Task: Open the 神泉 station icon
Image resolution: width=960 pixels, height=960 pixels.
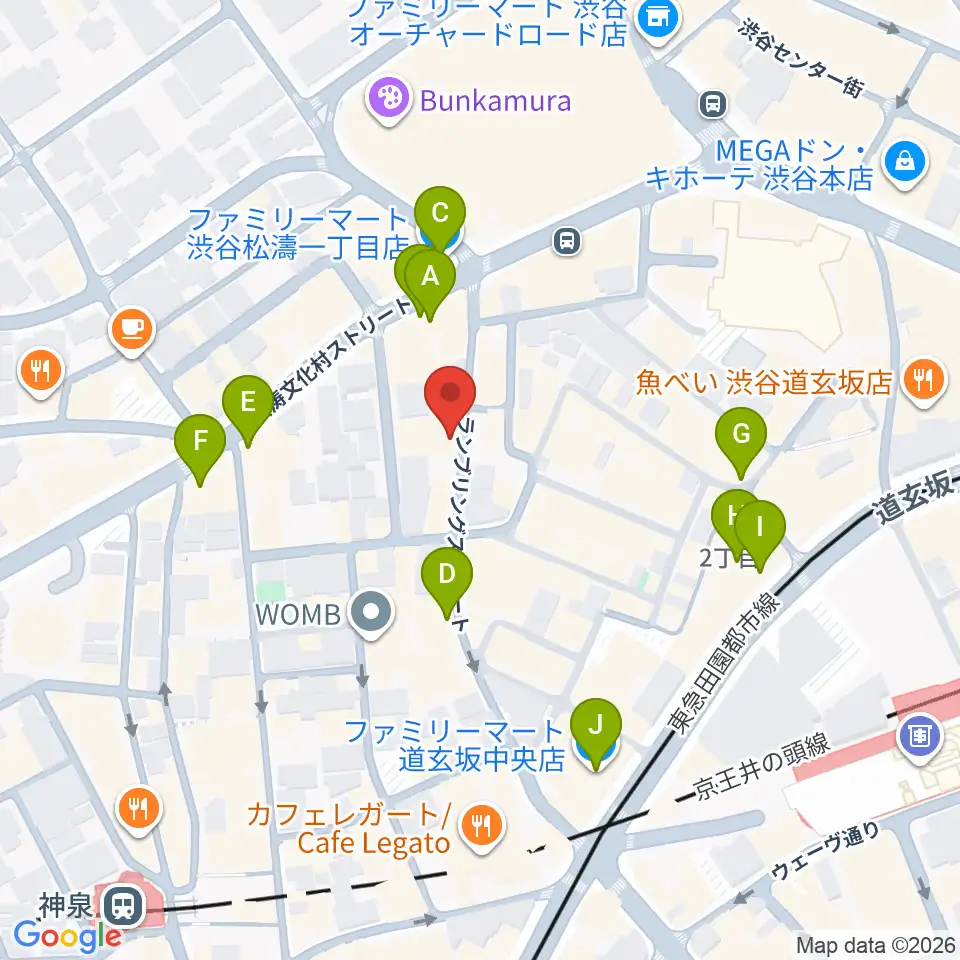Action: point(122,905)
